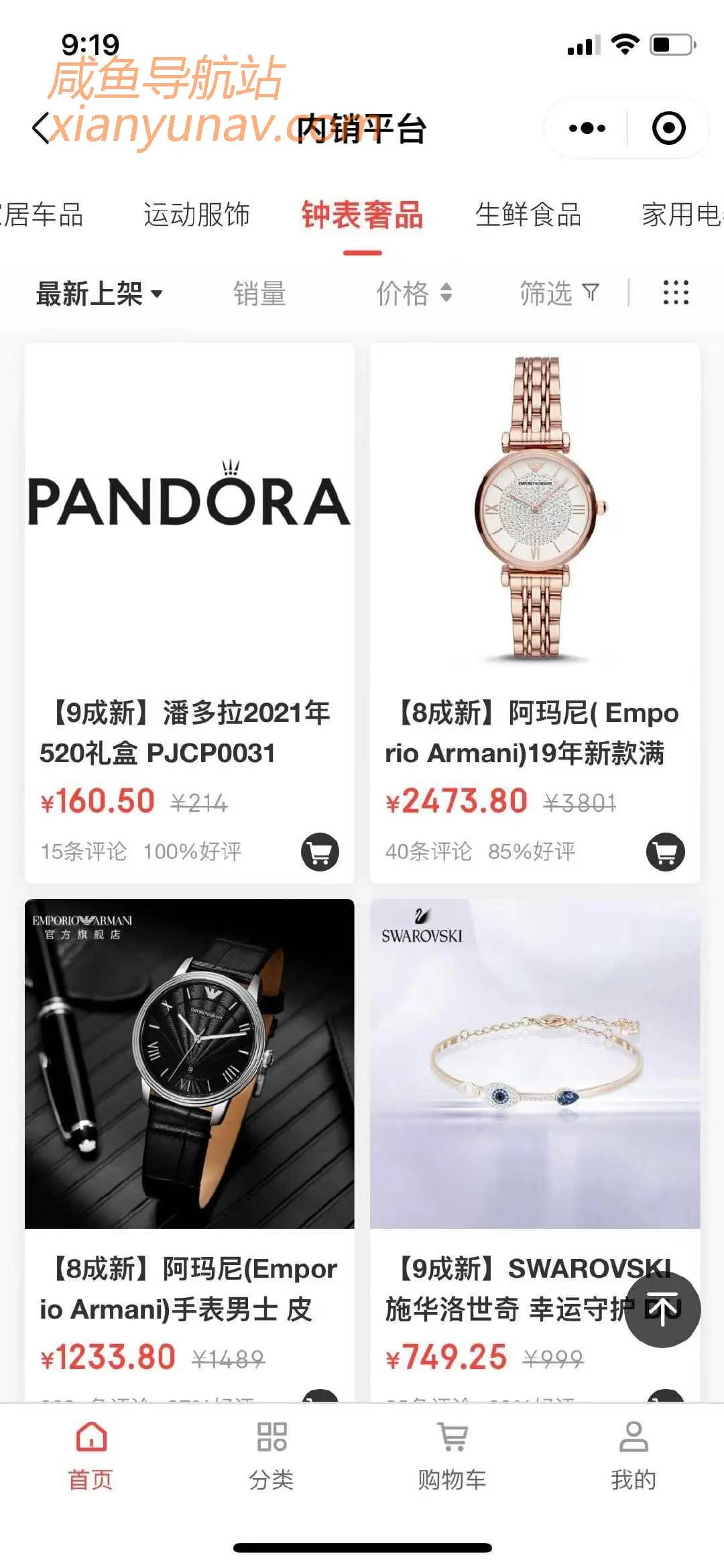Go back from 内销平台 page

point(42,127)
